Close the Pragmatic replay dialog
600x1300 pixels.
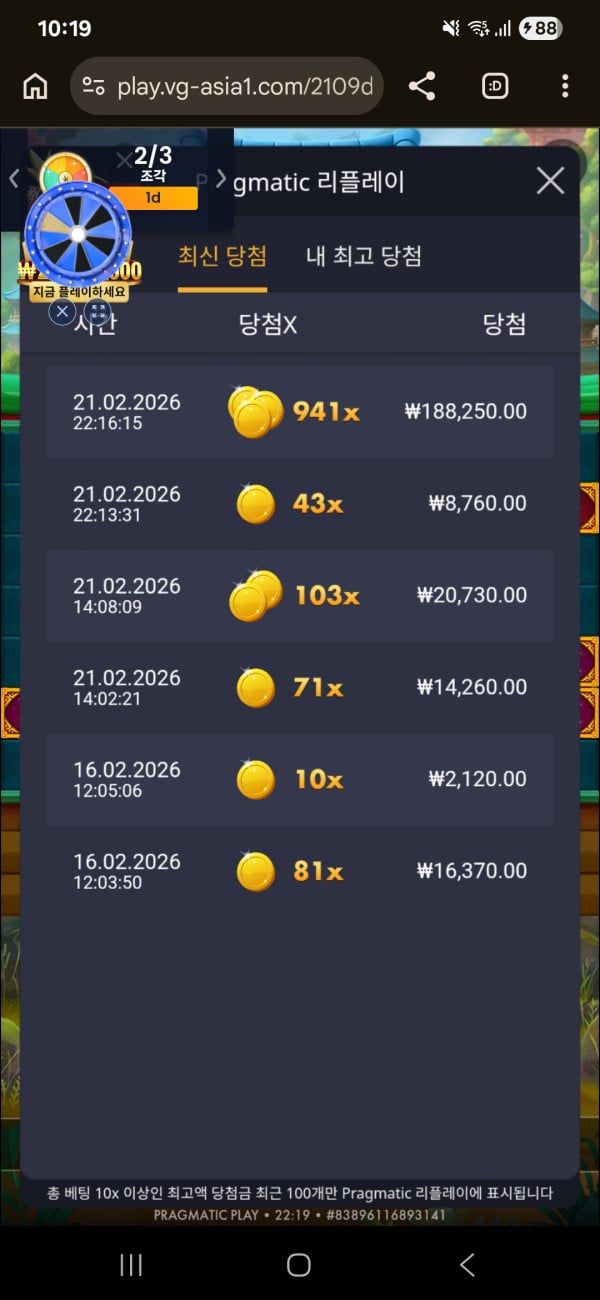[x=550, y=181]
